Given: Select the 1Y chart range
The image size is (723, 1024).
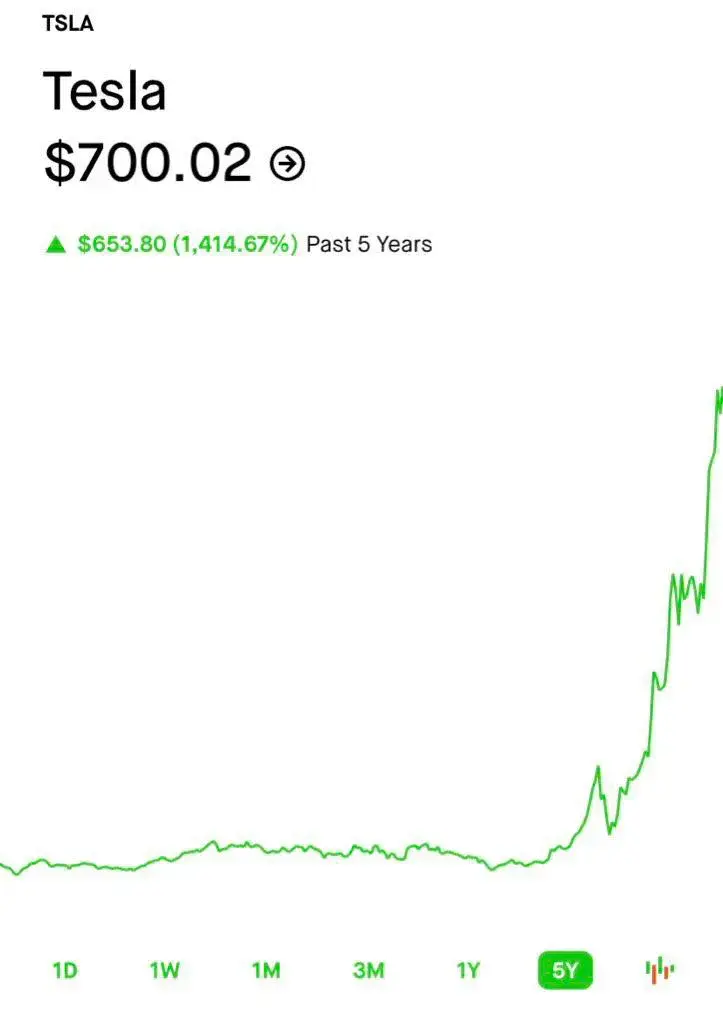Looking at the screenshot, I should click(x=468, y=970).
